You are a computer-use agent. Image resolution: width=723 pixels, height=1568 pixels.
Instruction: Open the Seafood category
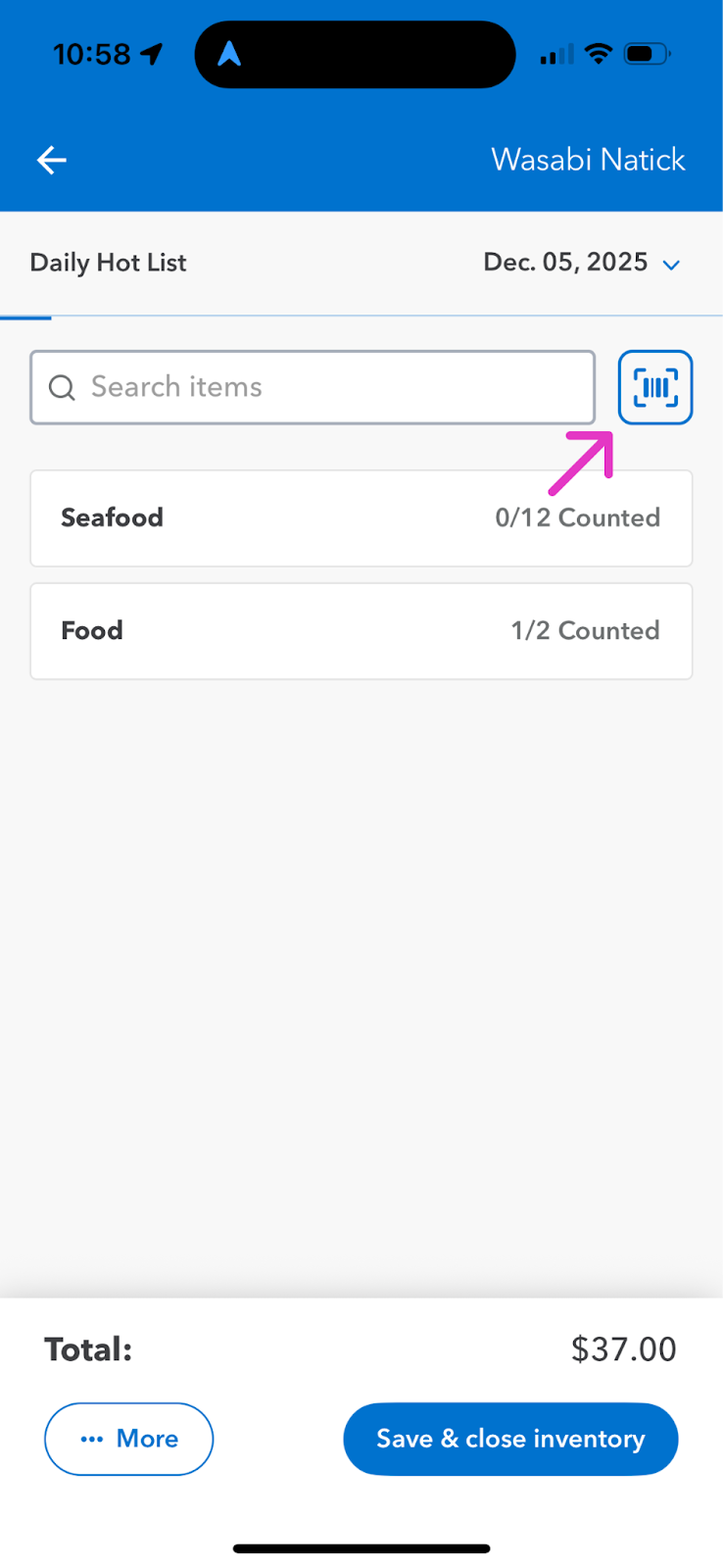pyautogui.click(x=361, y=518)
